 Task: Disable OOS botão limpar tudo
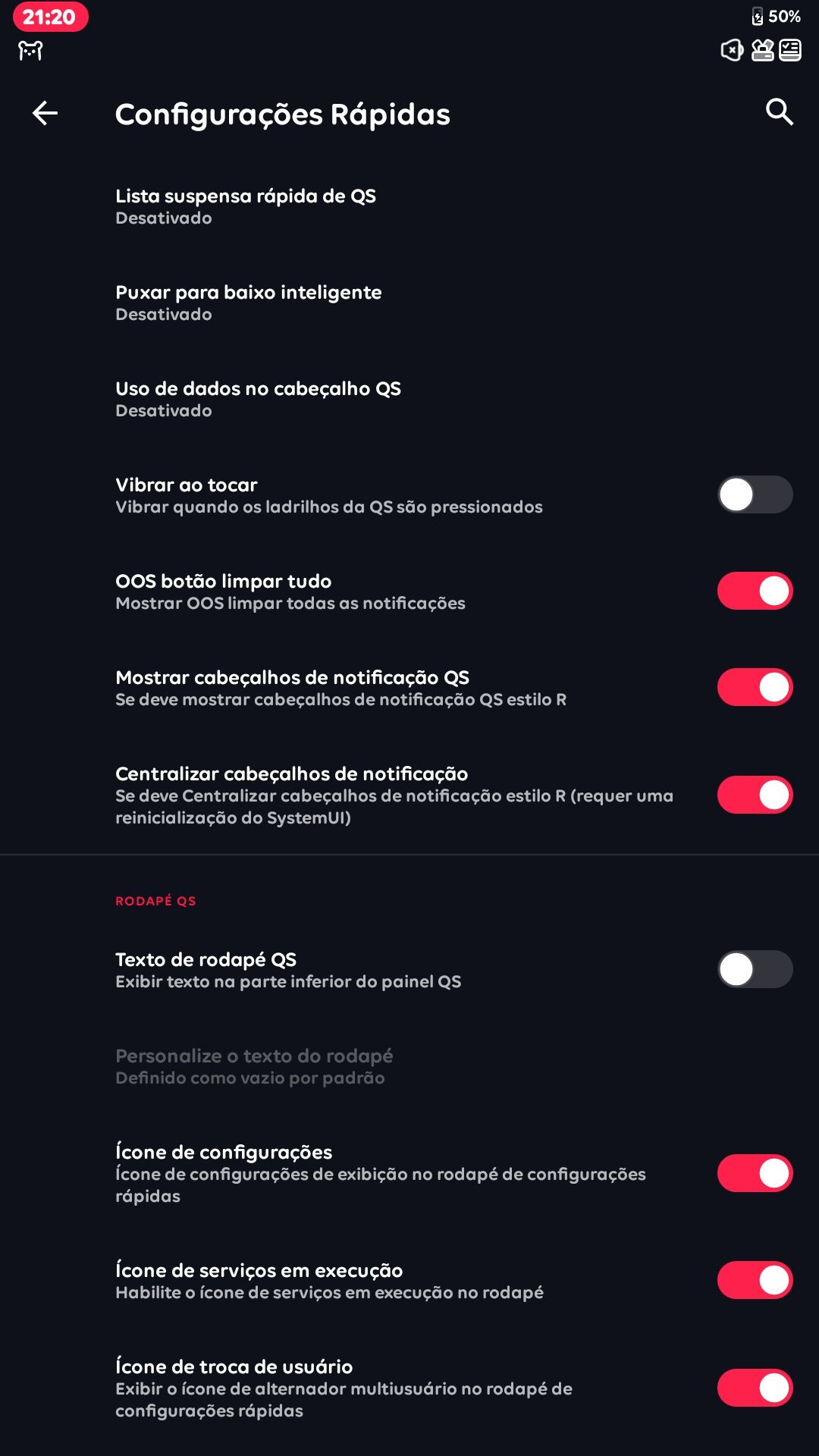(x=755, y=591)
